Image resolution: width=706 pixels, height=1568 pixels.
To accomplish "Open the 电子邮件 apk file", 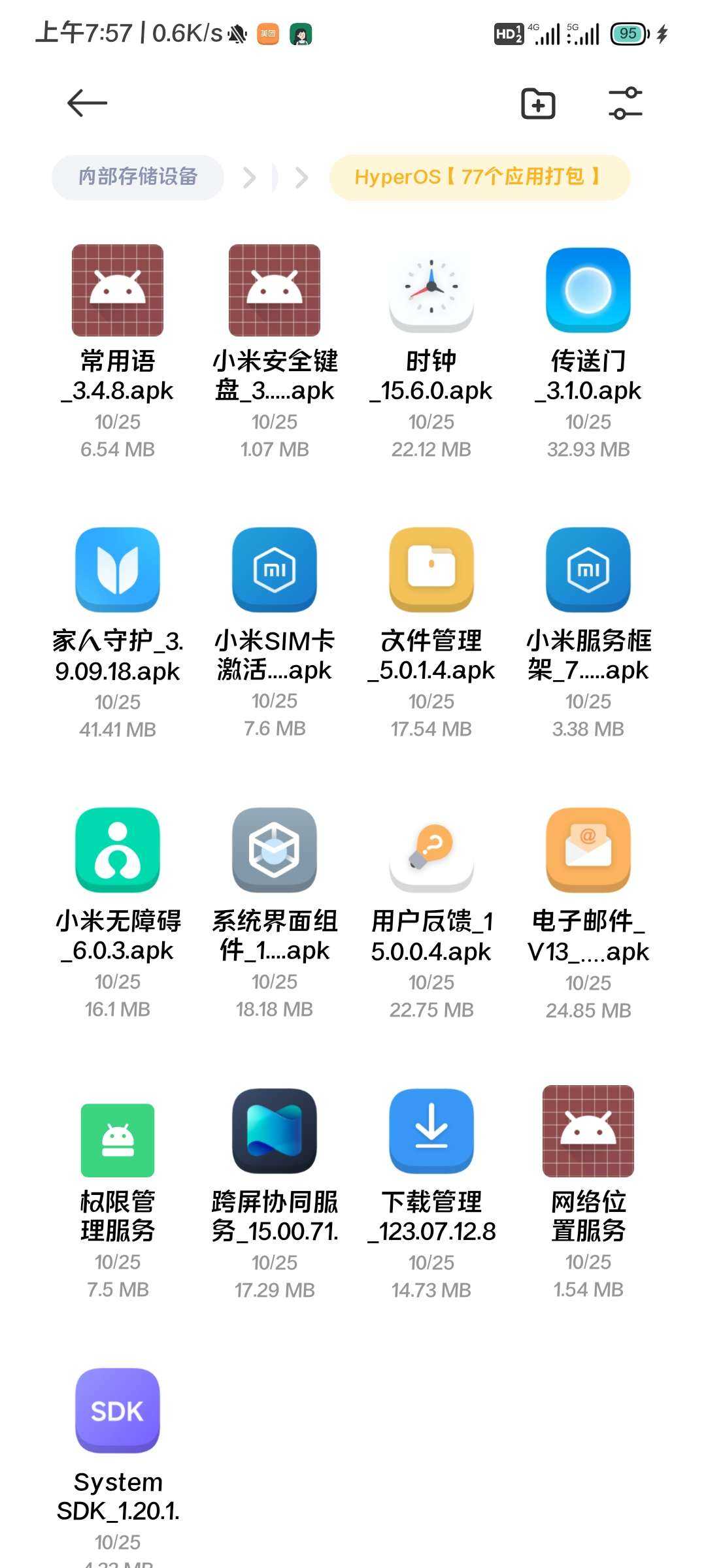I will 588,913.
